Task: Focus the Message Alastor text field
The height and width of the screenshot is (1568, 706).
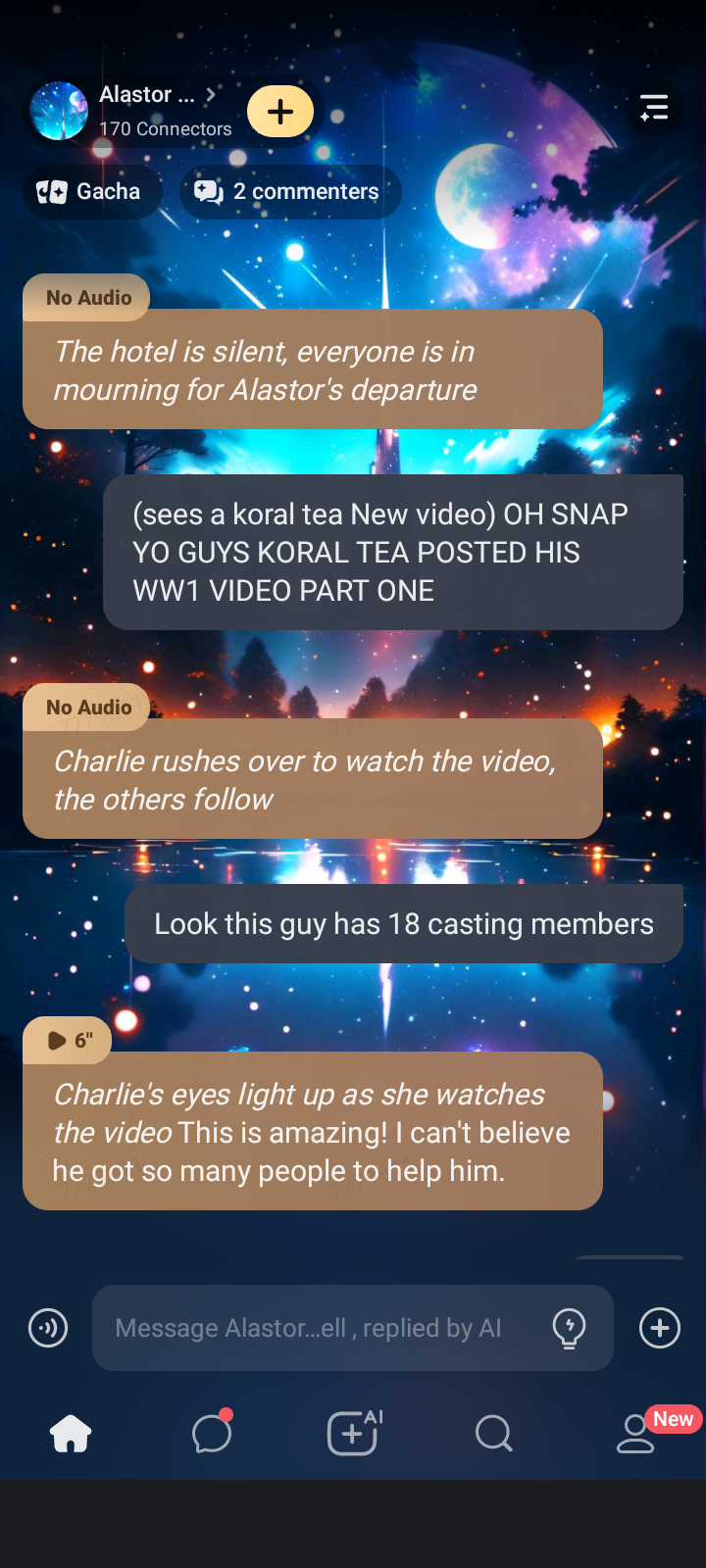Action: [314, 1328]
